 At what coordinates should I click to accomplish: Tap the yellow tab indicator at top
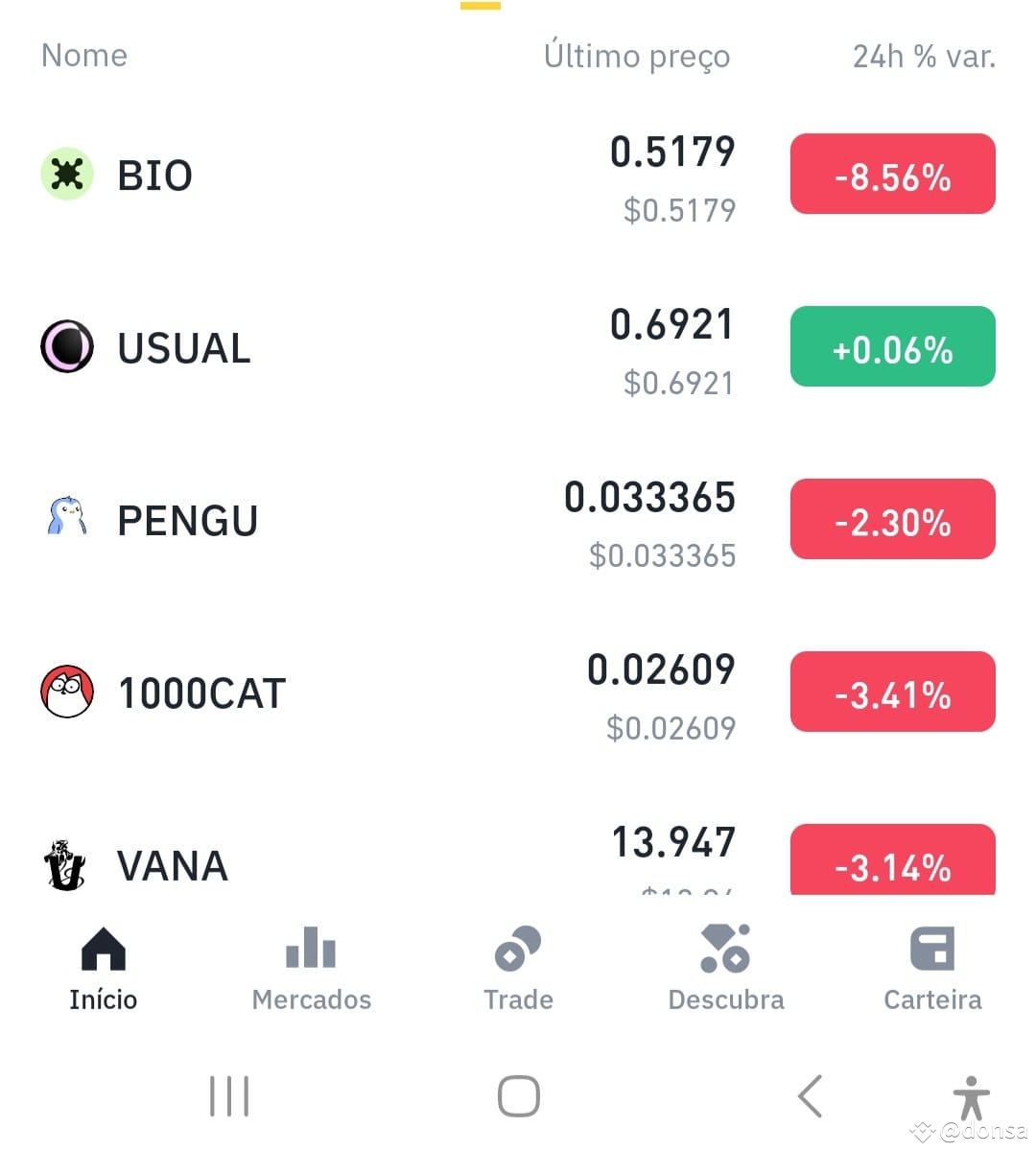(482, 8)
